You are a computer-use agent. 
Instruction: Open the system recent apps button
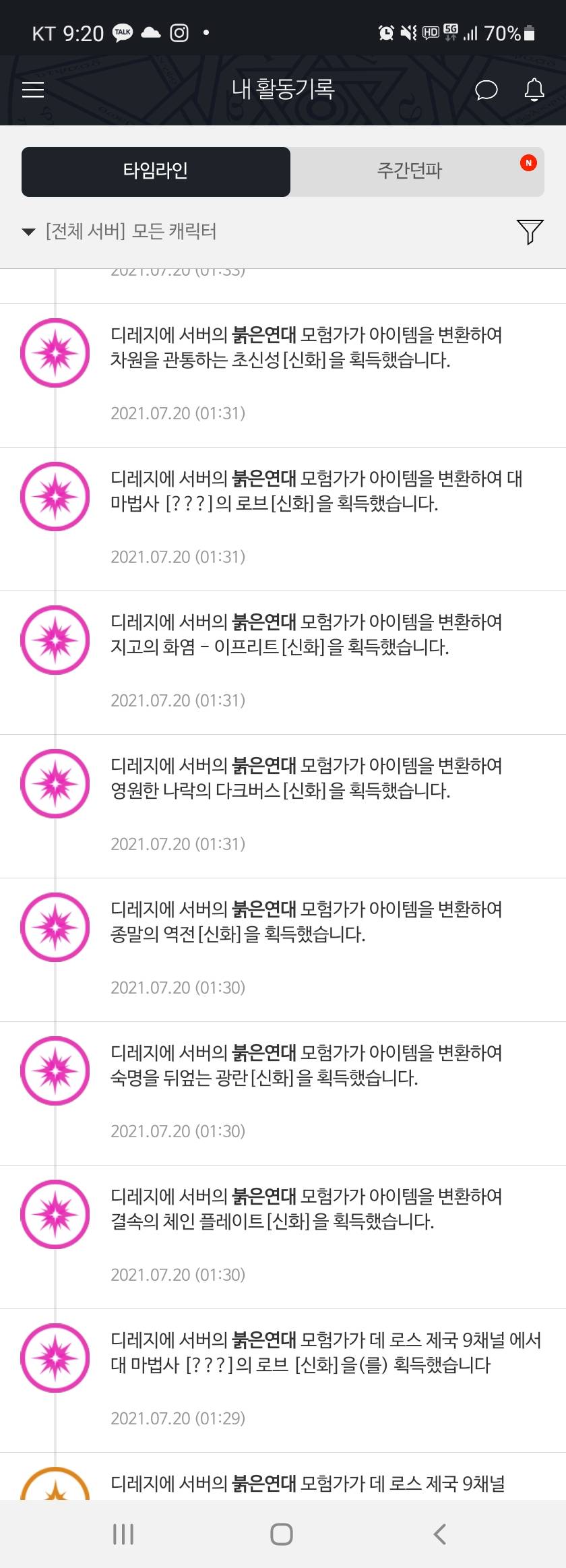(123, 1534)
